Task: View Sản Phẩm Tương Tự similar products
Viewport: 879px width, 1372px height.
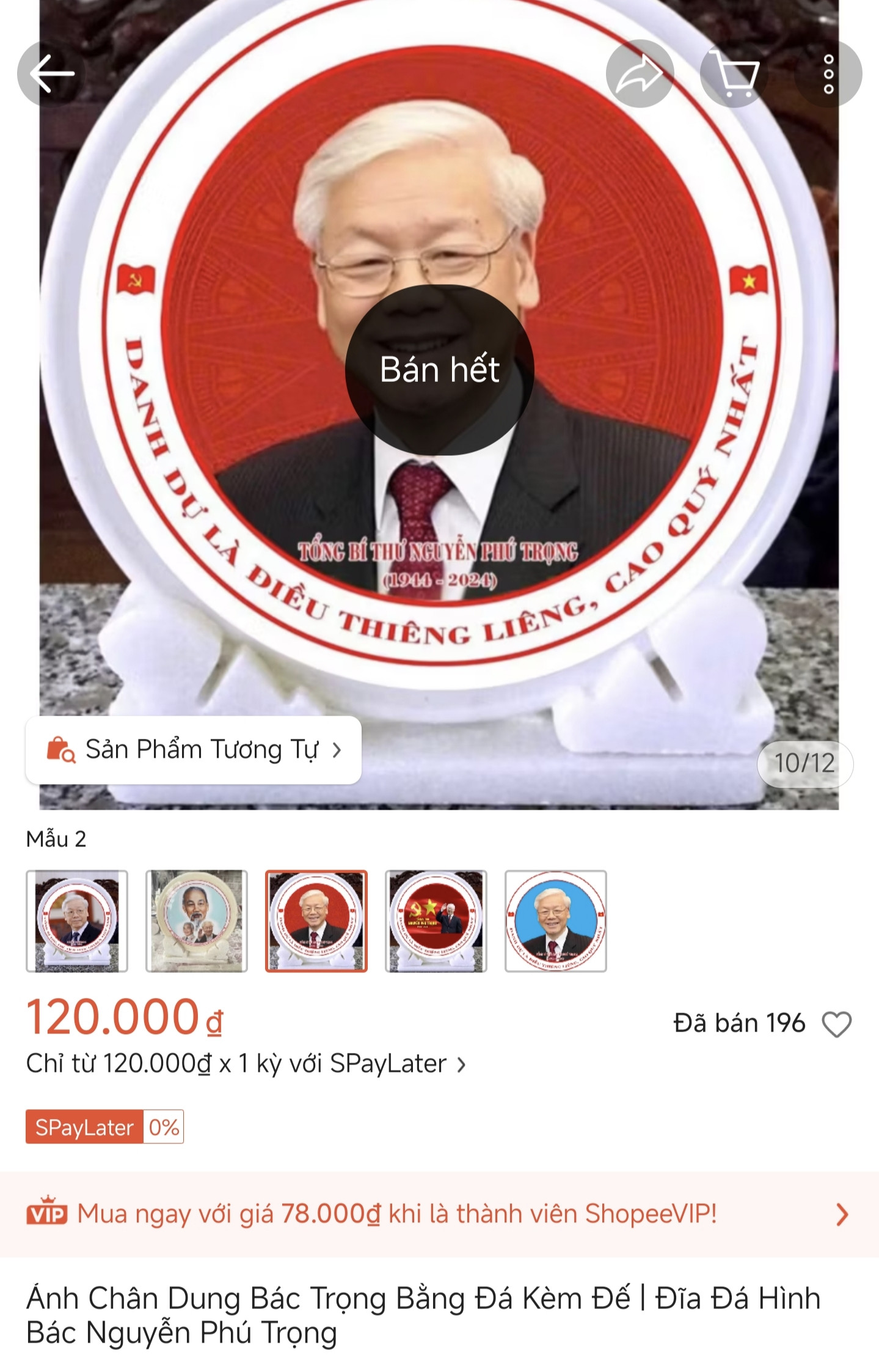Action: 193,750
